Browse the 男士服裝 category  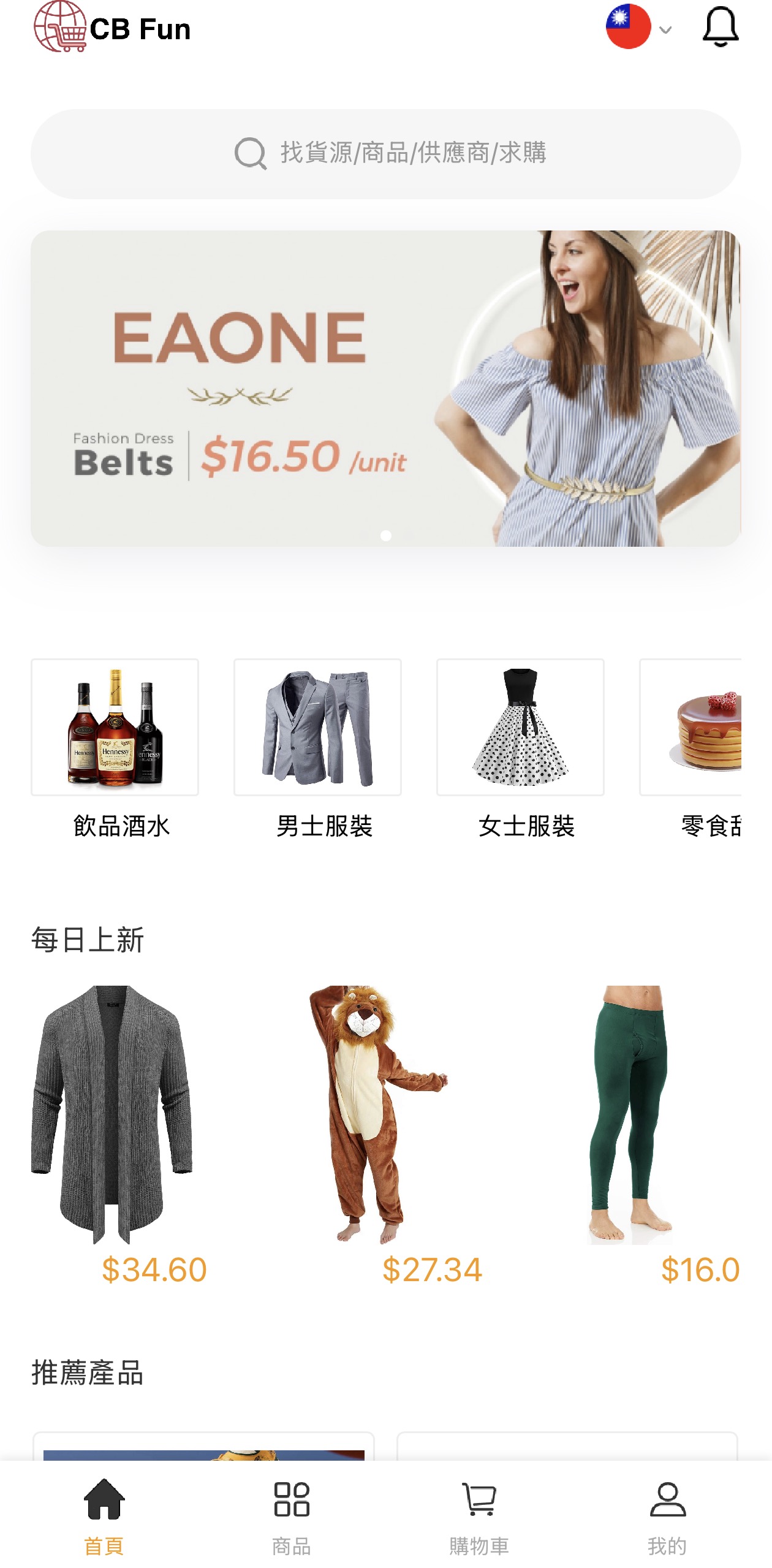[317, 728]
